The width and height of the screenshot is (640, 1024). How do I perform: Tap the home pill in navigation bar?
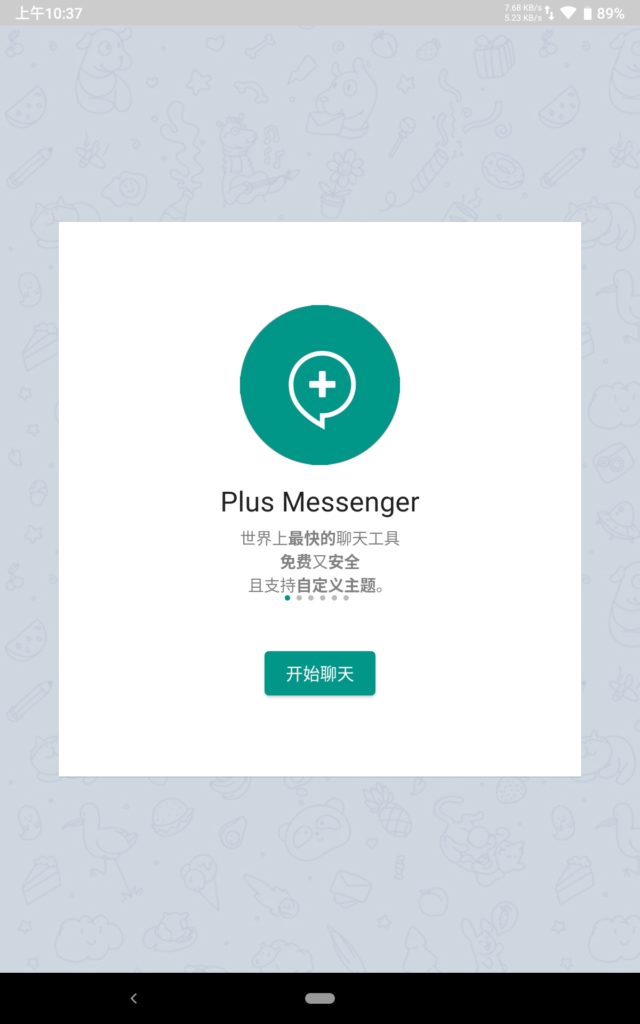(320, 998)
